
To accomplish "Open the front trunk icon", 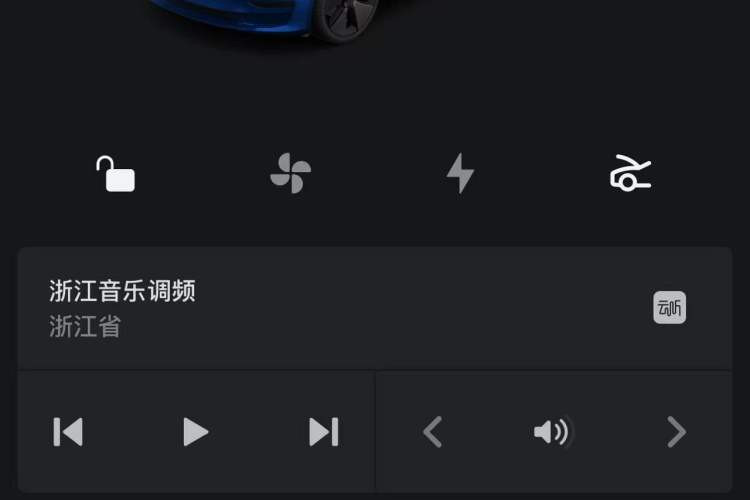I will click(x=631, y=174).
